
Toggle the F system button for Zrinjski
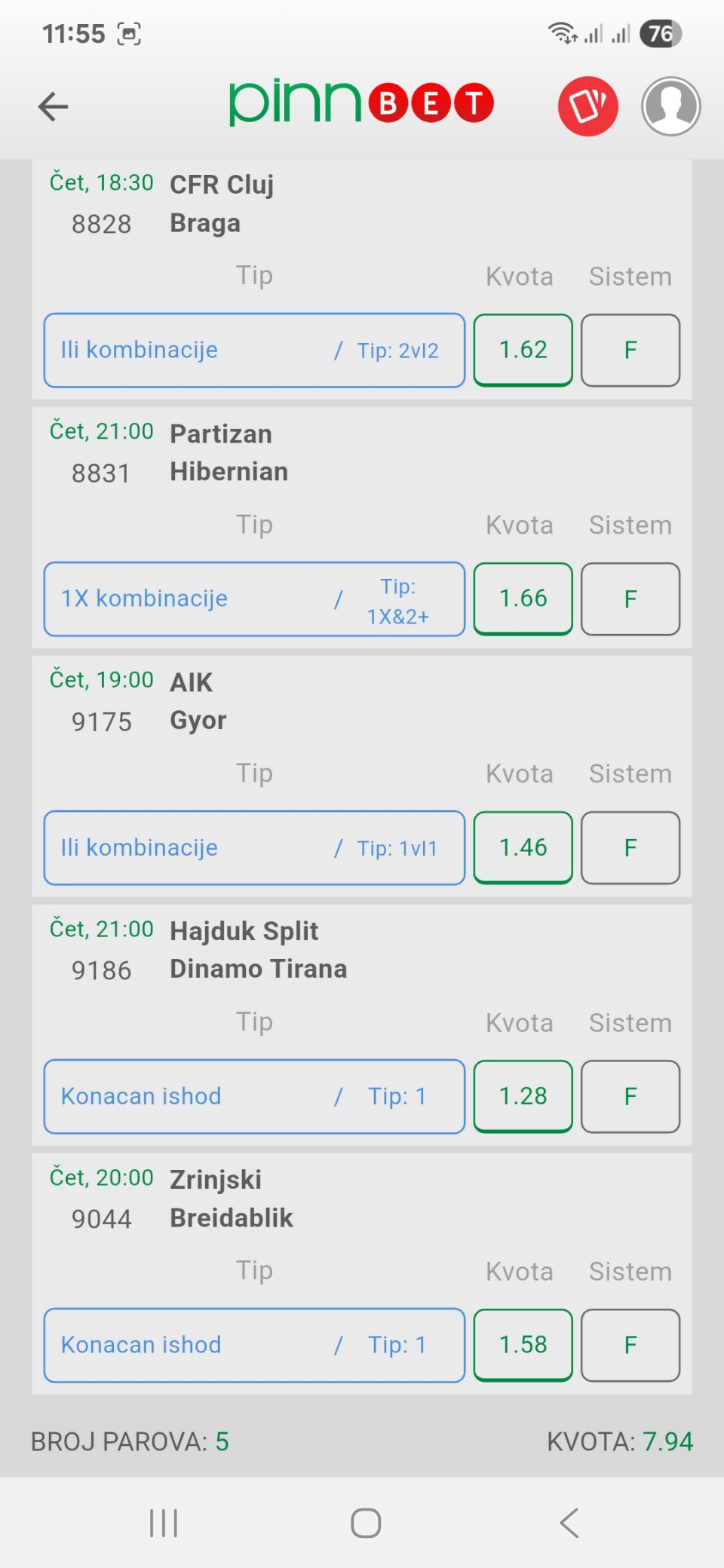coord(630,1346)
